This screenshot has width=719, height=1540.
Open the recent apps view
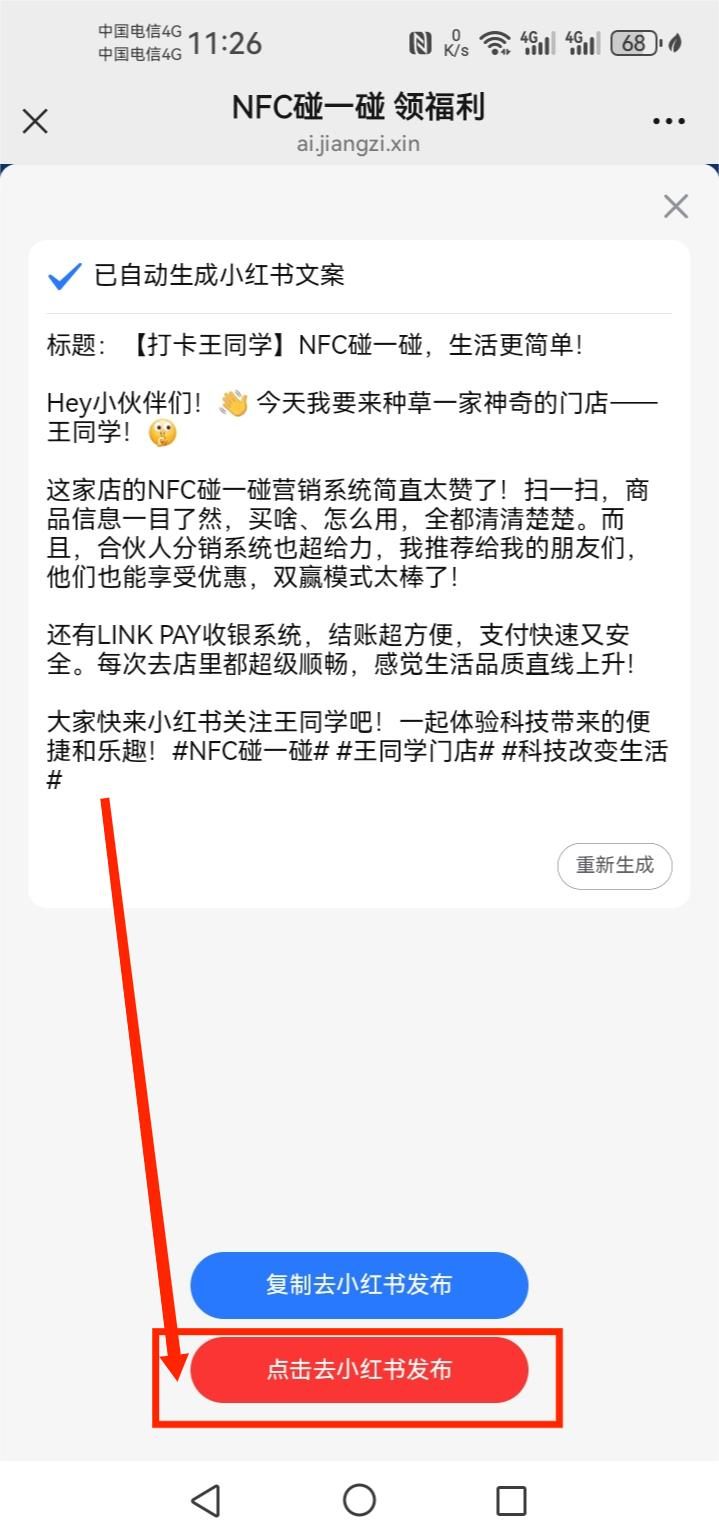(511, 1499)
